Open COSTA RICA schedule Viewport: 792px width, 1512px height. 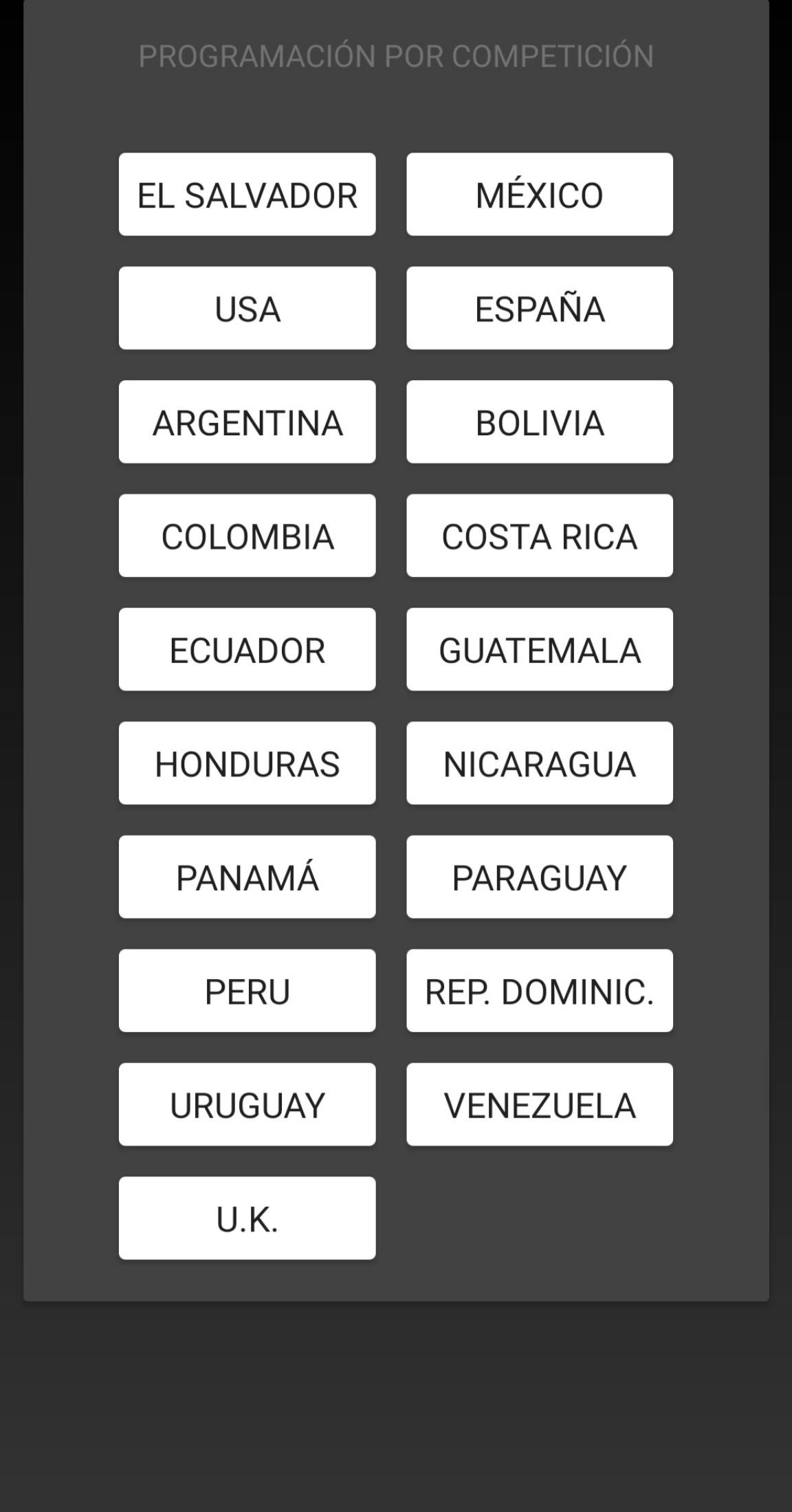539,536
